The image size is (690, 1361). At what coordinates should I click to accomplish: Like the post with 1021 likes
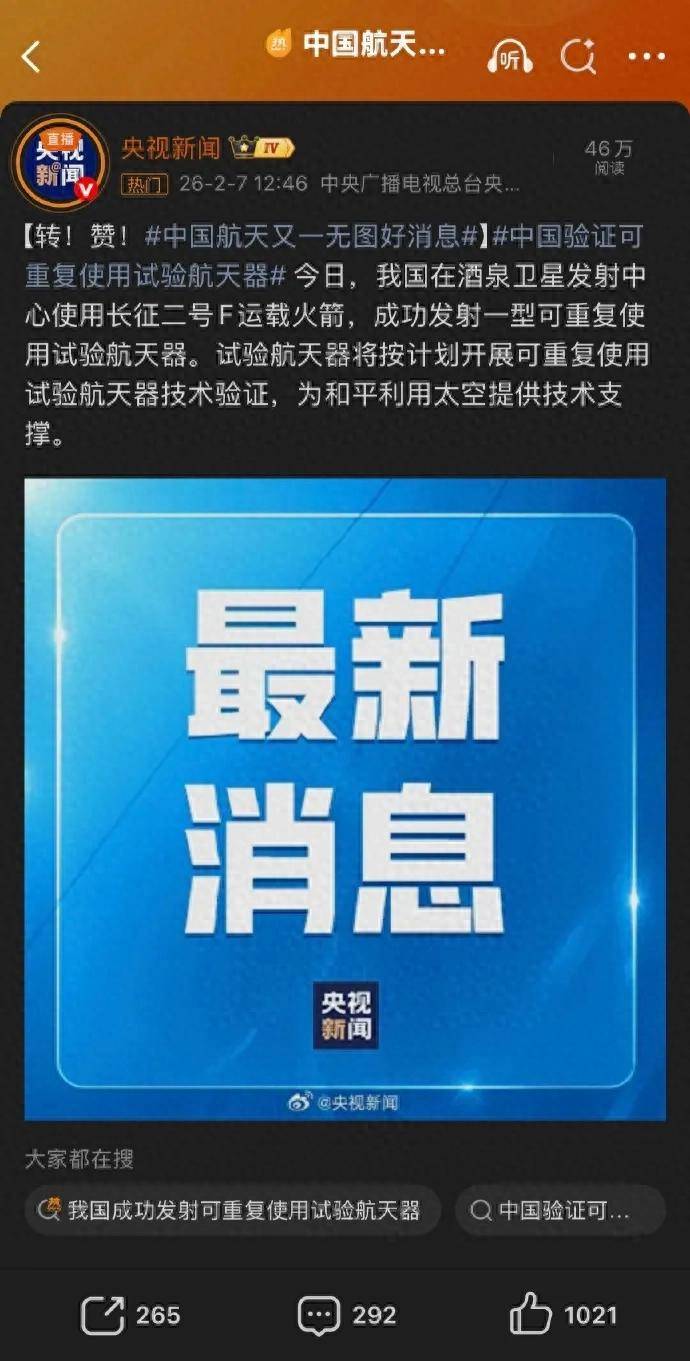[x=563, y=1315]
